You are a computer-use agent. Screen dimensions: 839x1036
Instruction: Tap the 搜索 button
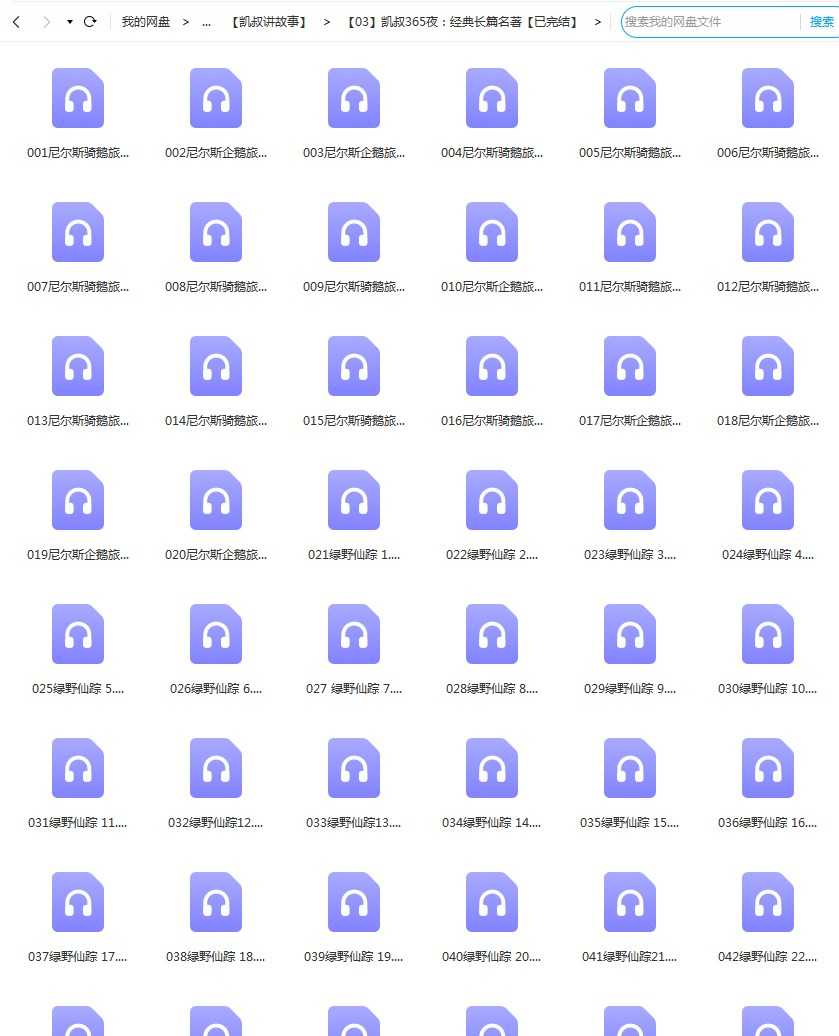click(x=821, y=21)
